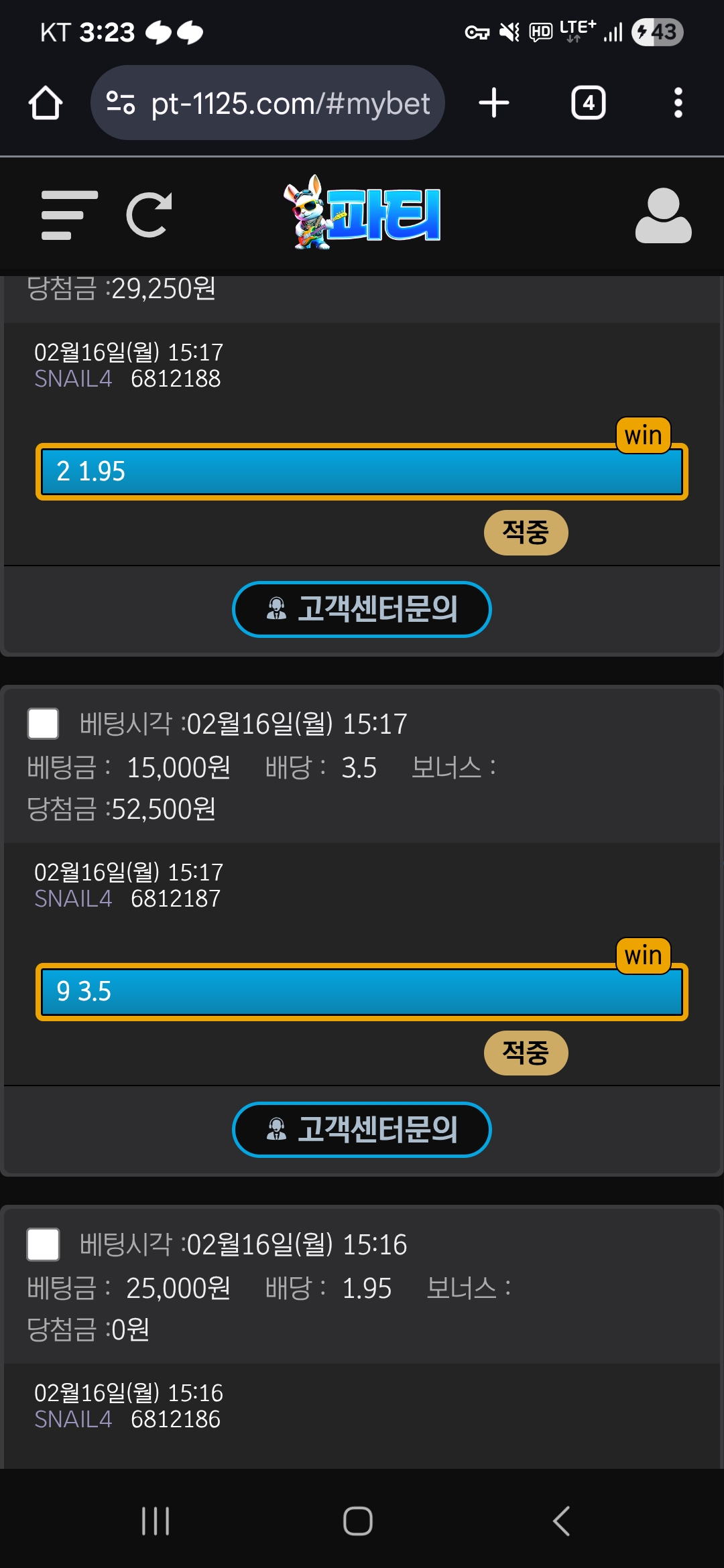
Task: Tap 고객센터문의 under bet 6812188
Action: [362, 609]
